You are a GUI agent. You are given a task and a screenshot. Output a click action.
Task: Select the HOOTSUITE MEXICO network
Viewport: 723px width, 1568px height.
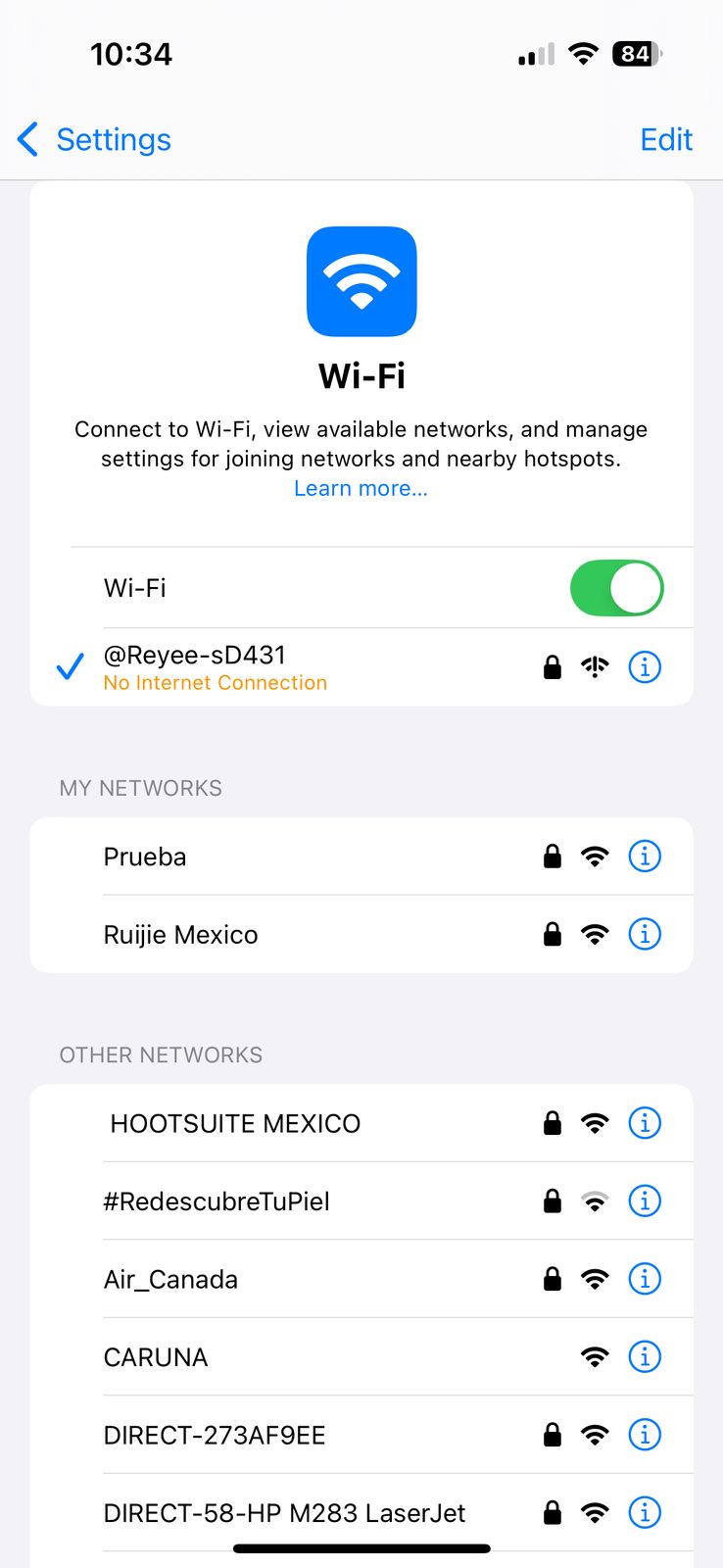235,1123
